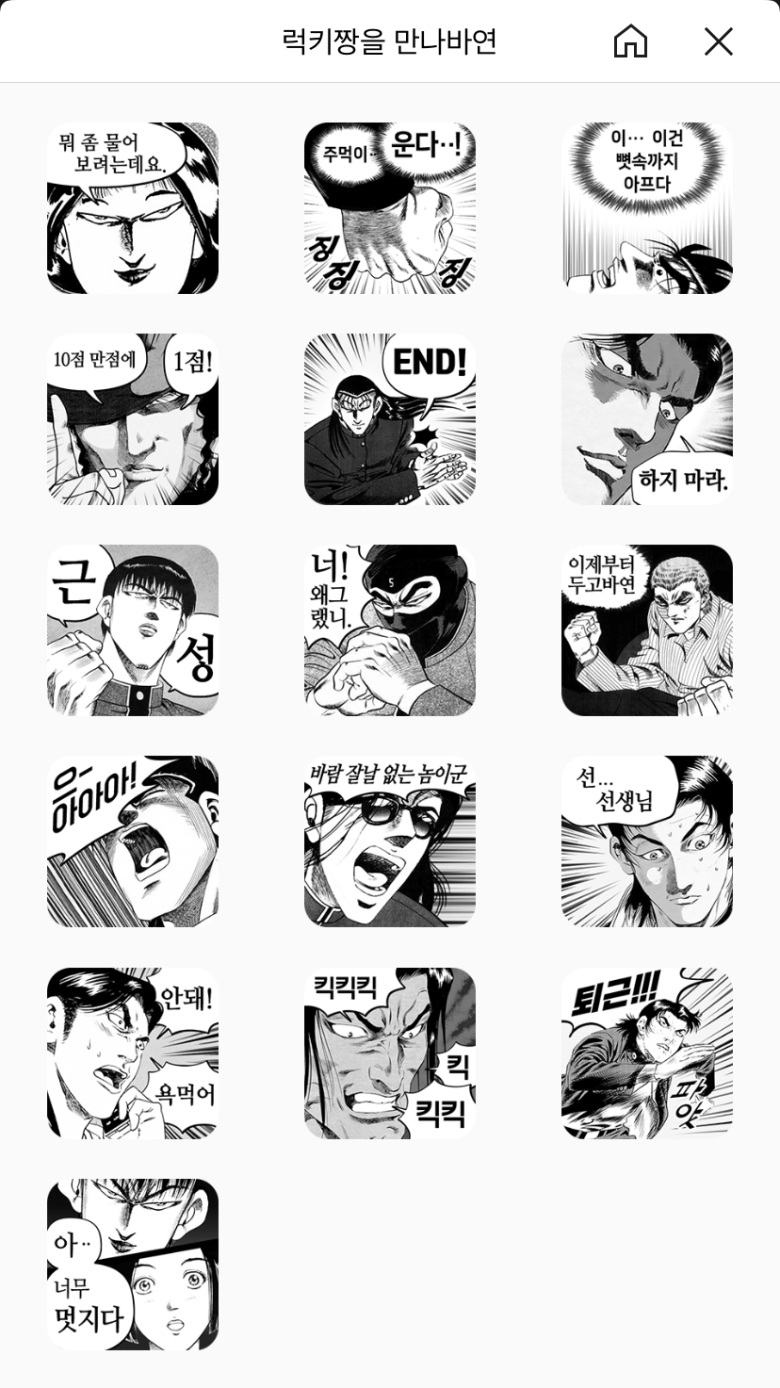
Task: Close the sticker page with X
Action: (x=718, y=41)
